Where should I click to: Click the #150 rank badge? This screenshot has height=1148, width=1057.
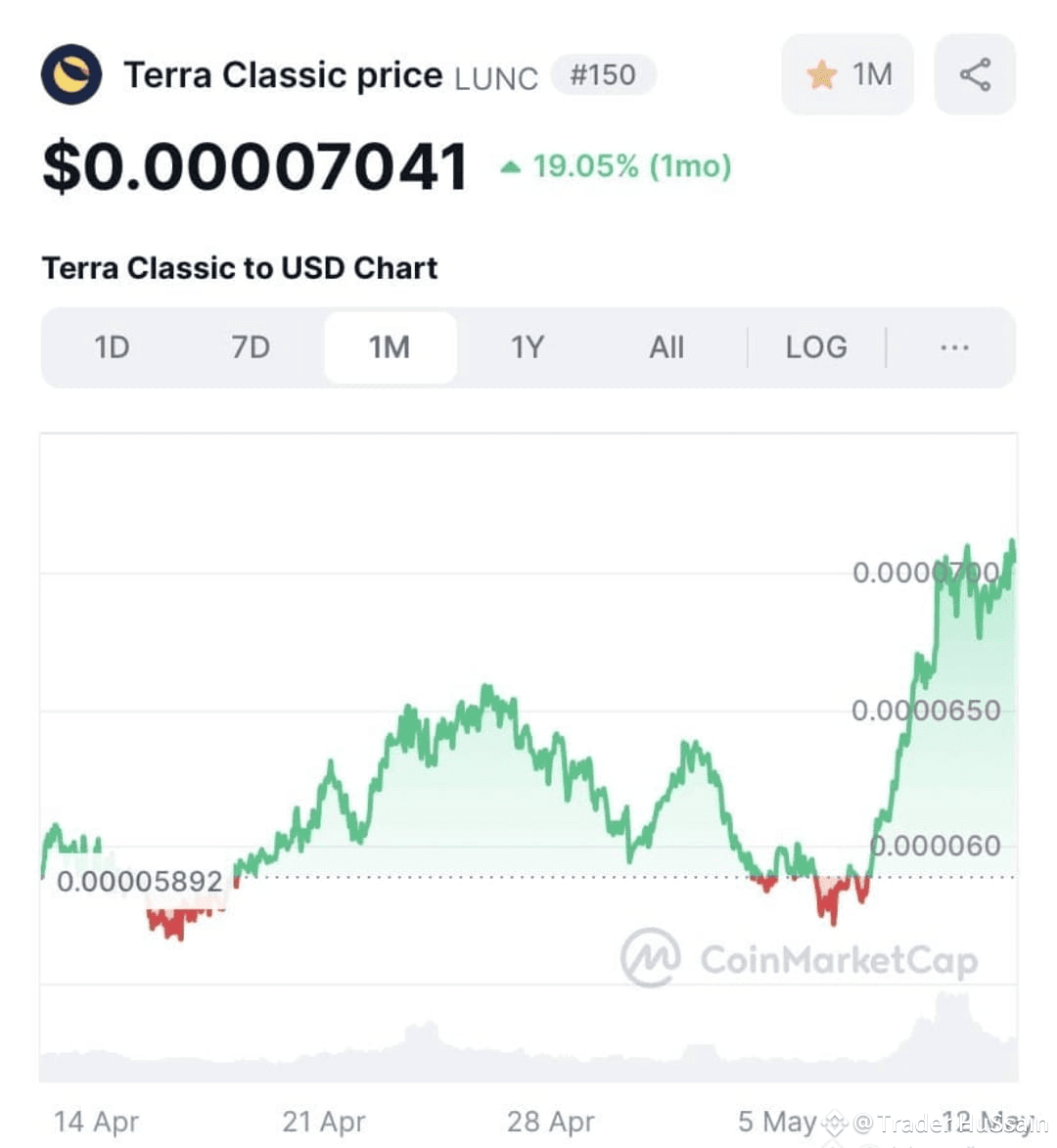point(602,74)
